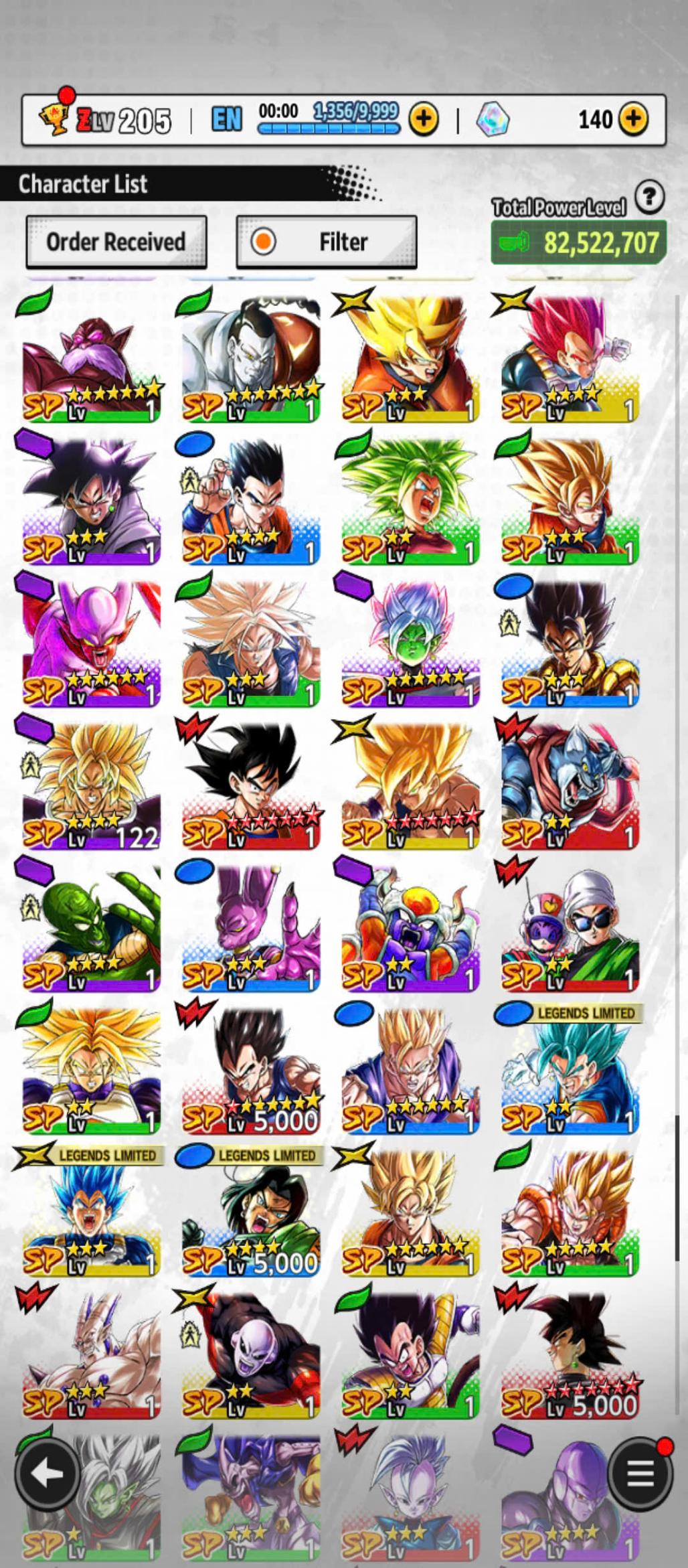This screenshot has width=688, height=1568.
Task: Open the hamburger menu button
Action: click(639, 1473)
